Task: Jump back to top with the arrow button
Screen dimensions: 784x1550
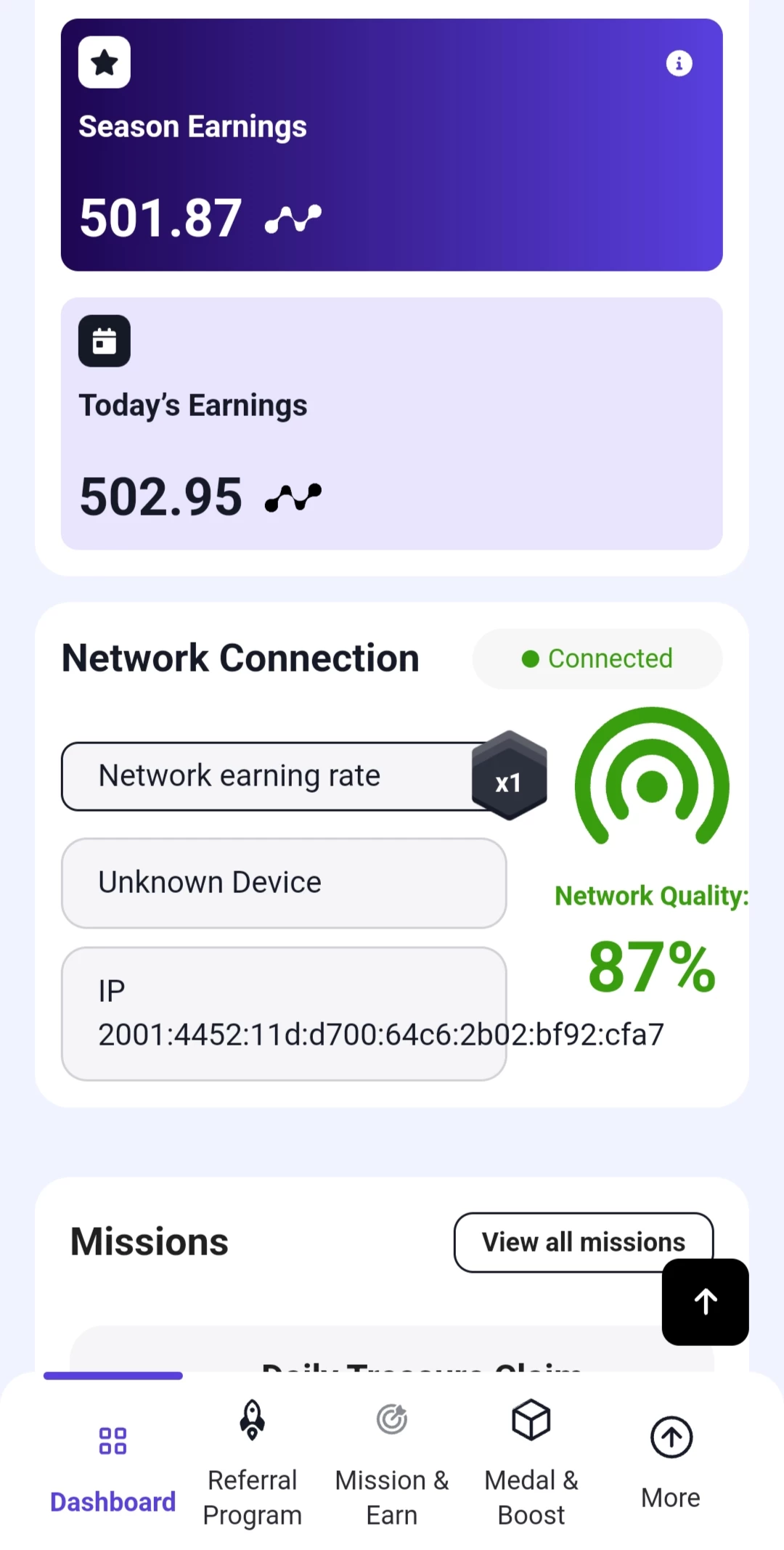Action: [705, 1302]
